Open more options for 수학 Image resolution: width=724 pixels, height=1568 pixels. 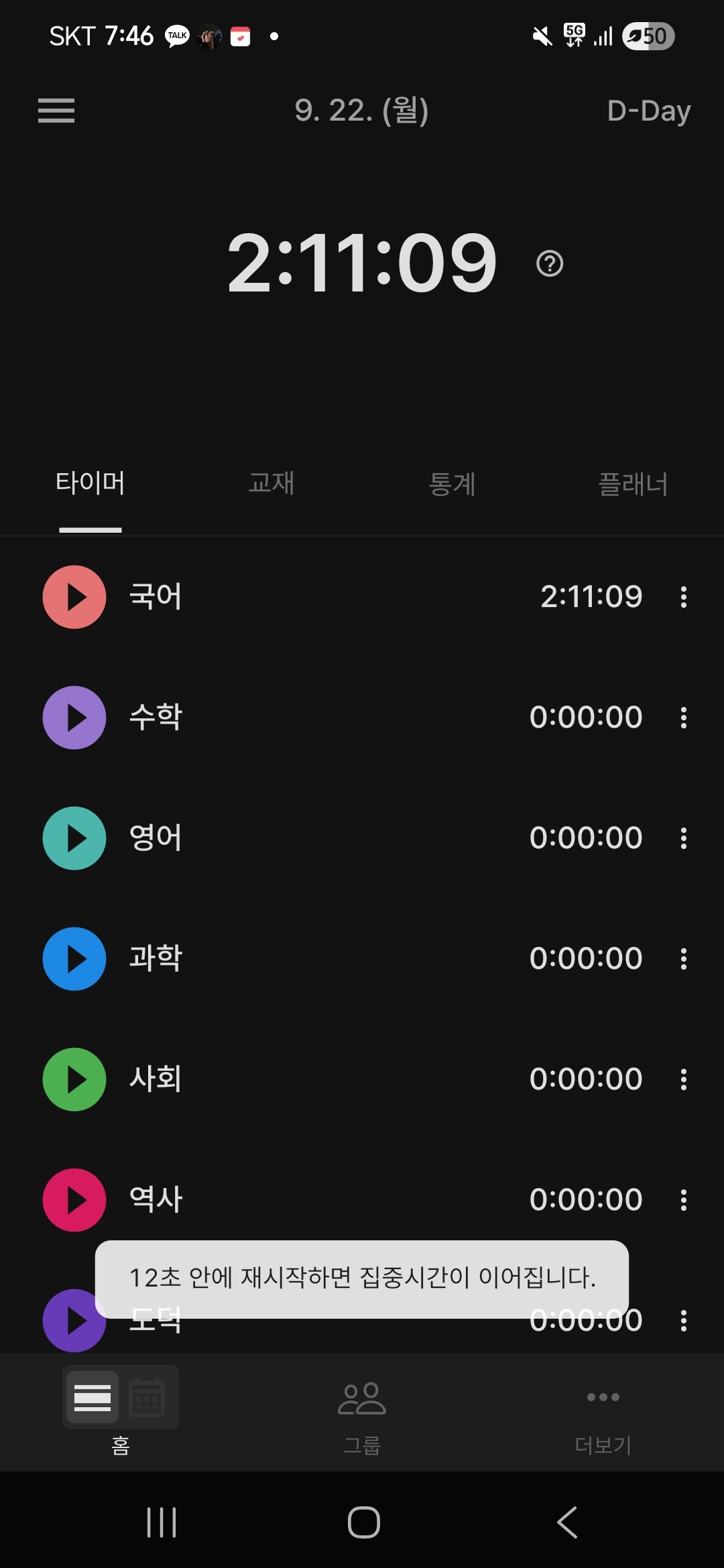click(683, 718)
